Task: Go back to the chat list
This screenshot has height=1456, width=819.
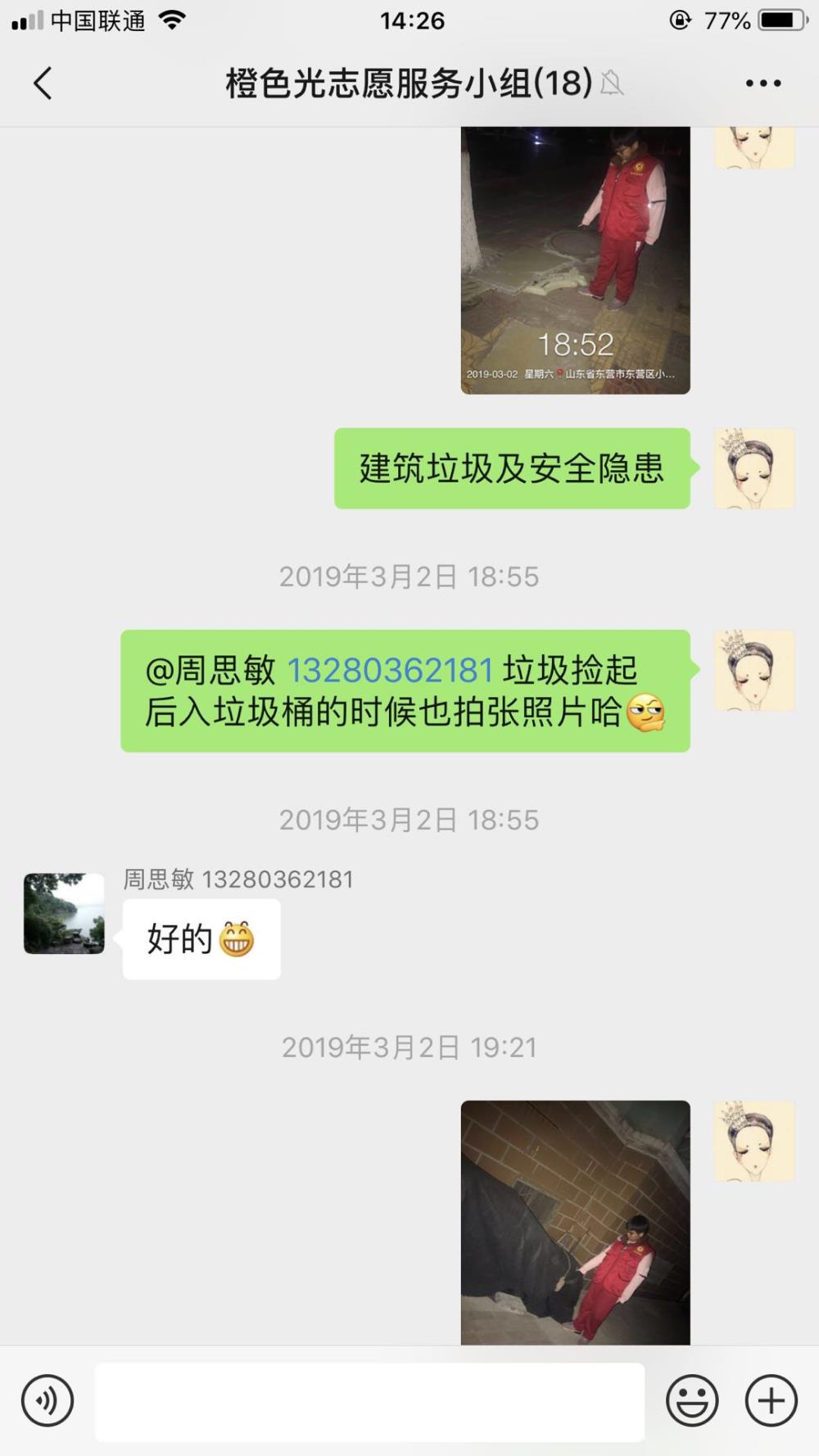Action: 43,84
